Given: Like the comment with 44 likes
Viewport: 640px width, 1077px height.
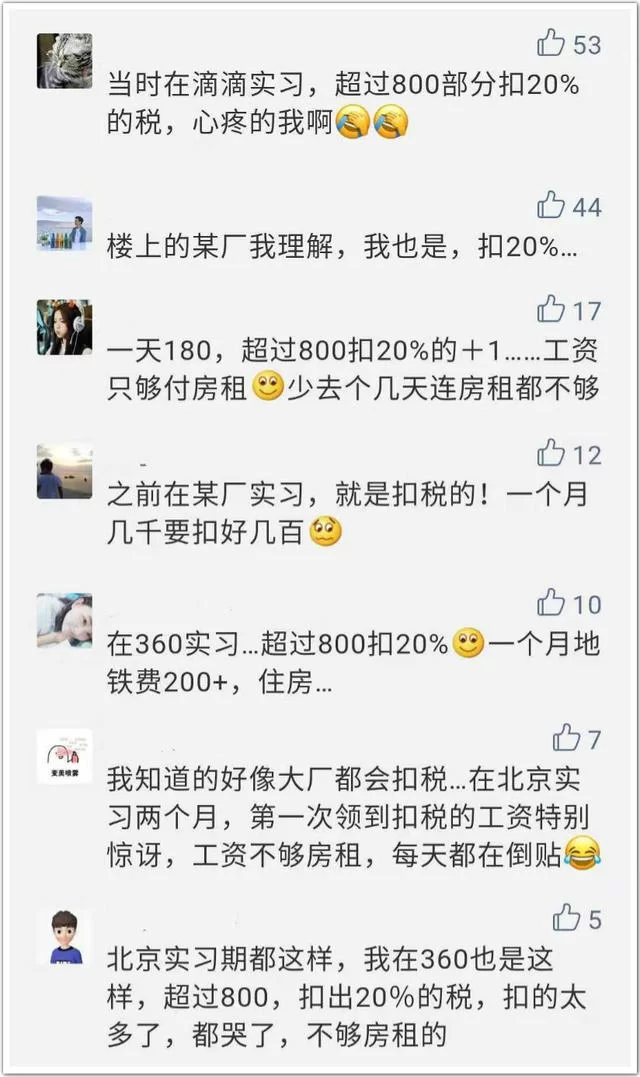Looking at the screenshot, I should pos(551,206).
